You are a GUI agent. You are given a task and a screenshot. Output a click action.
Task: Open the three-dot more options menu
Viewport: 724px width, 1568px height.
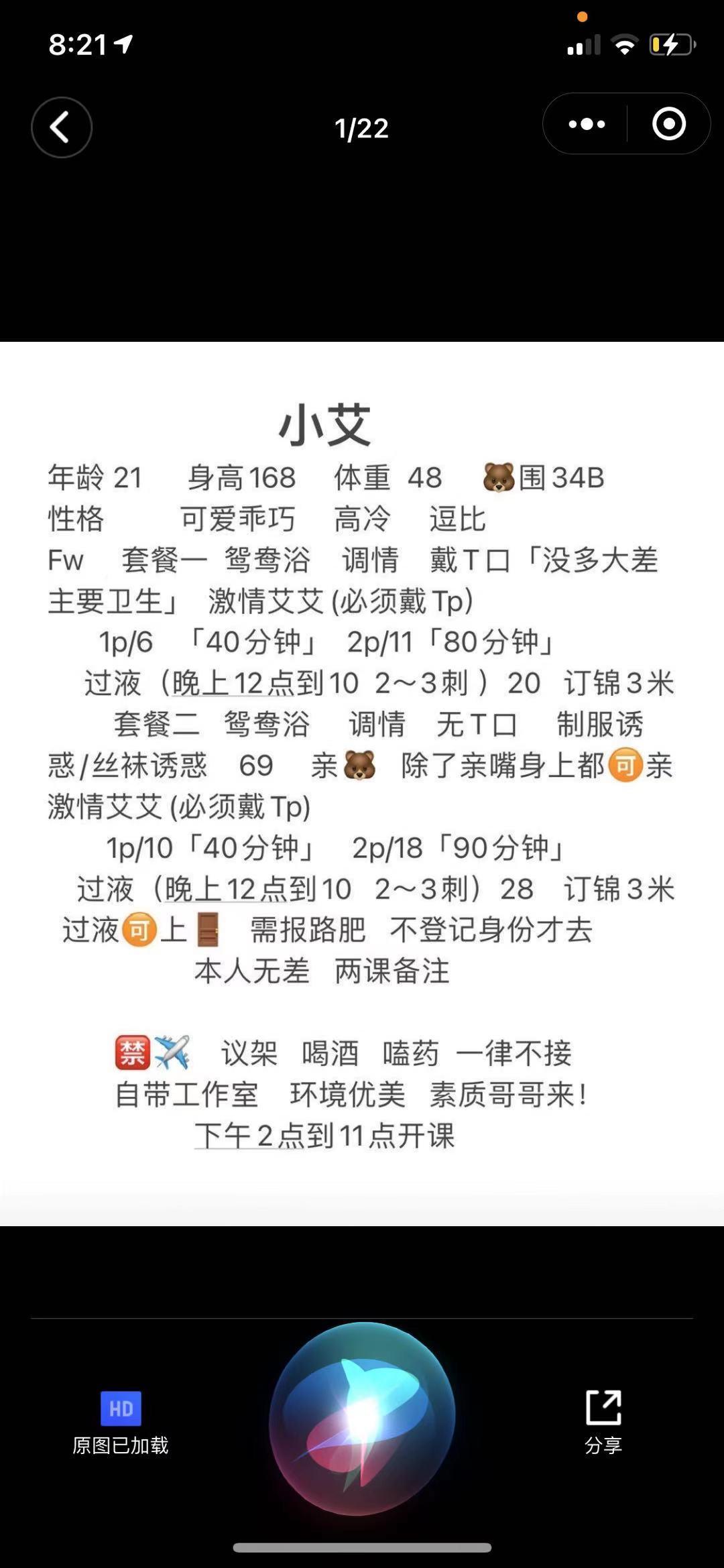[587, 124]
